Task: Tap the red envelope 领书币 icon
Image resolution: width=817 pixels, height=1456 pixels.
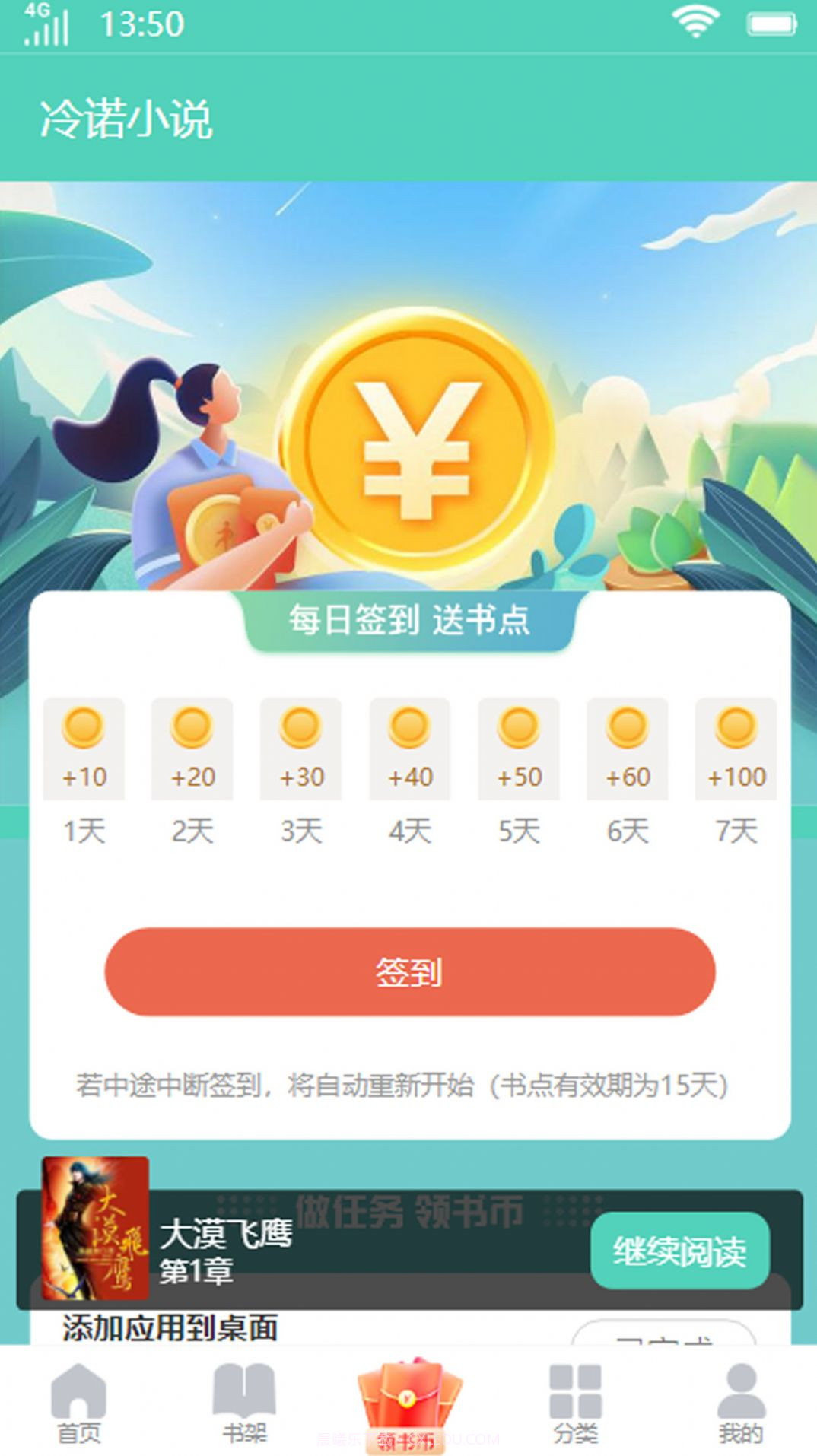Action: pyautogui.click(x=408, y=1397)
